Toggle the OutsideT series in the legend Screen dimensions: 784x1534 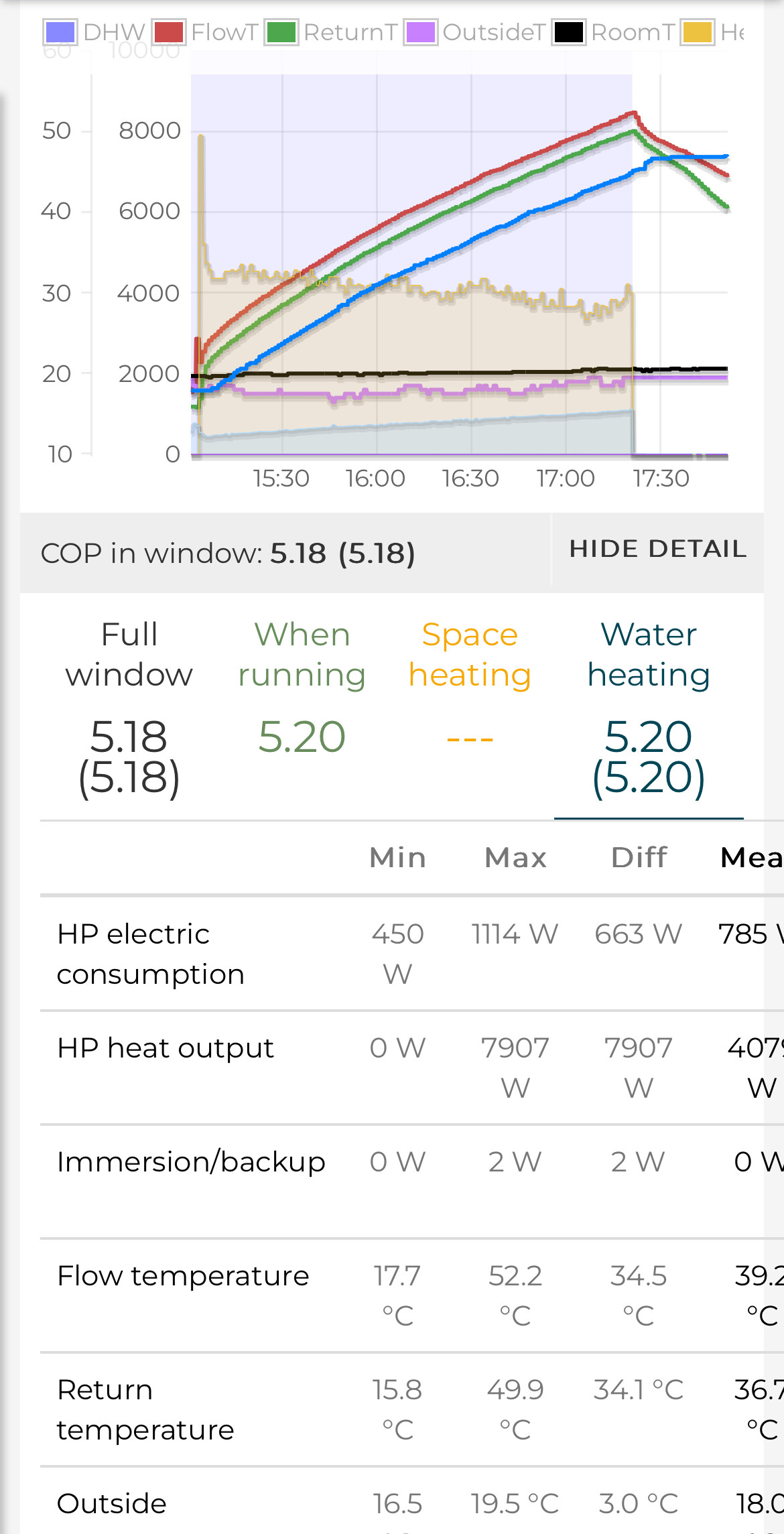(474, 32)
